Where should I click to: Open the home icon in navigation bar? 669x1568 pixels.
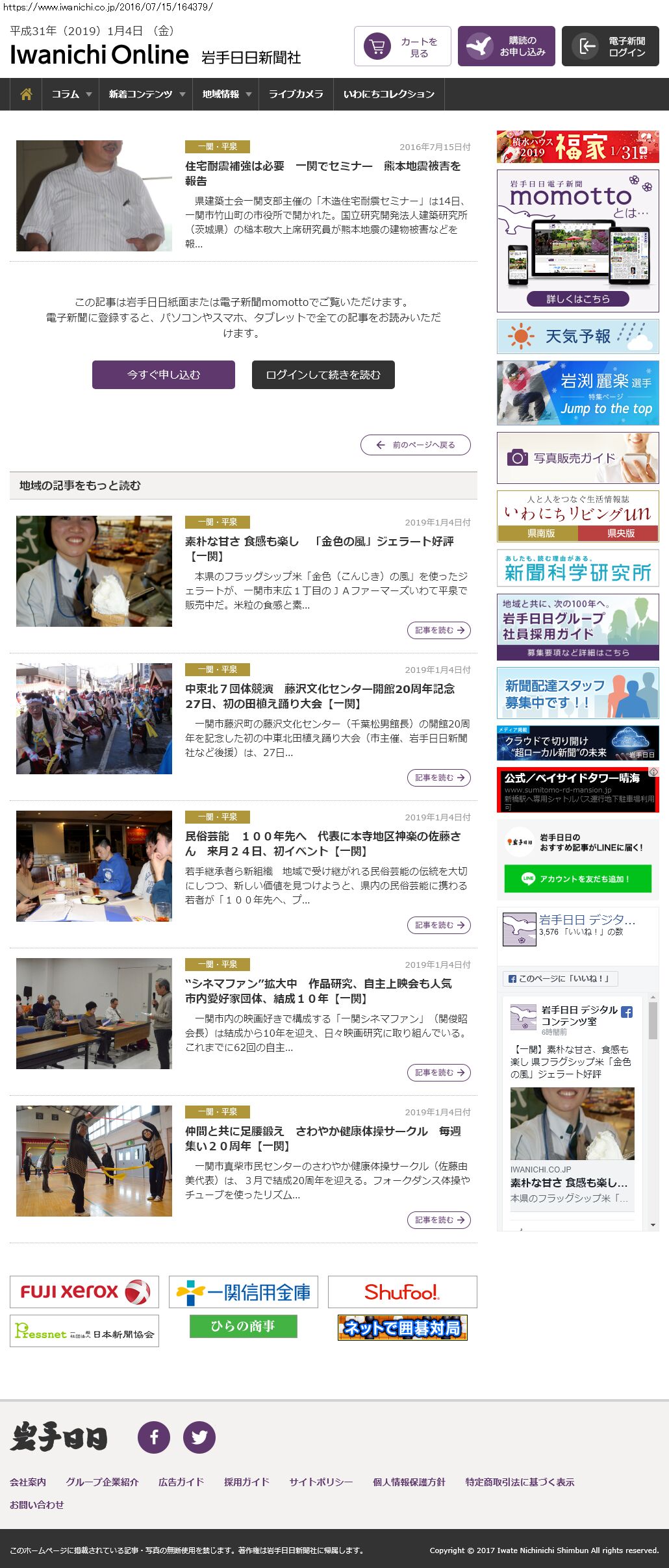pos(26,94)
